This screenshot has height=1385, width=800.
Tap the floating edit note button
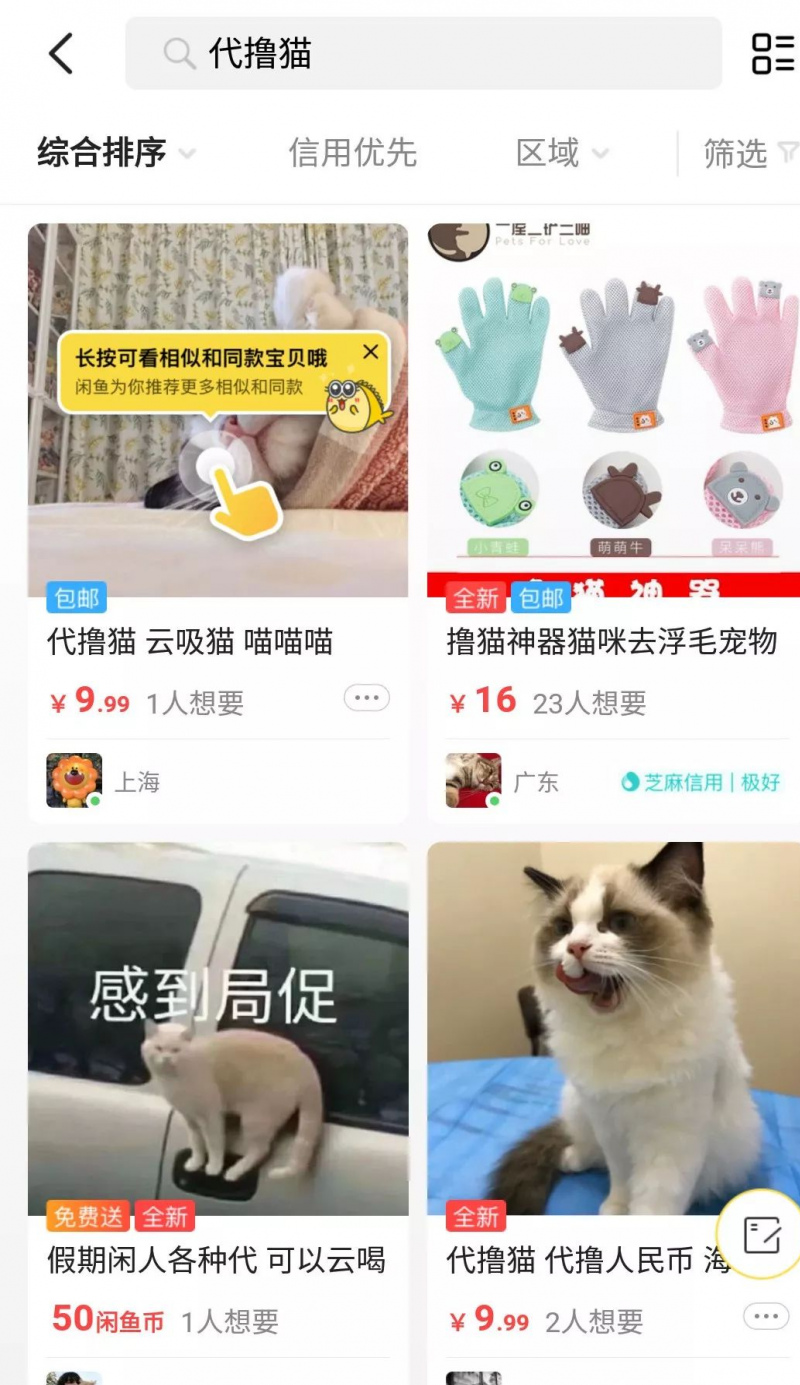pos(761,1235)
